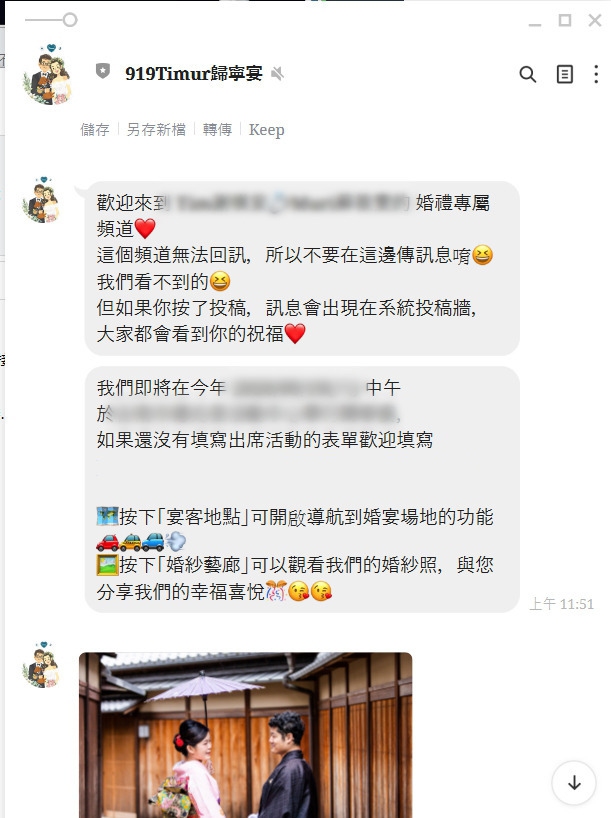This screenshot has width=611, height=818.
Task: Close the chat window
Action: 596,20
